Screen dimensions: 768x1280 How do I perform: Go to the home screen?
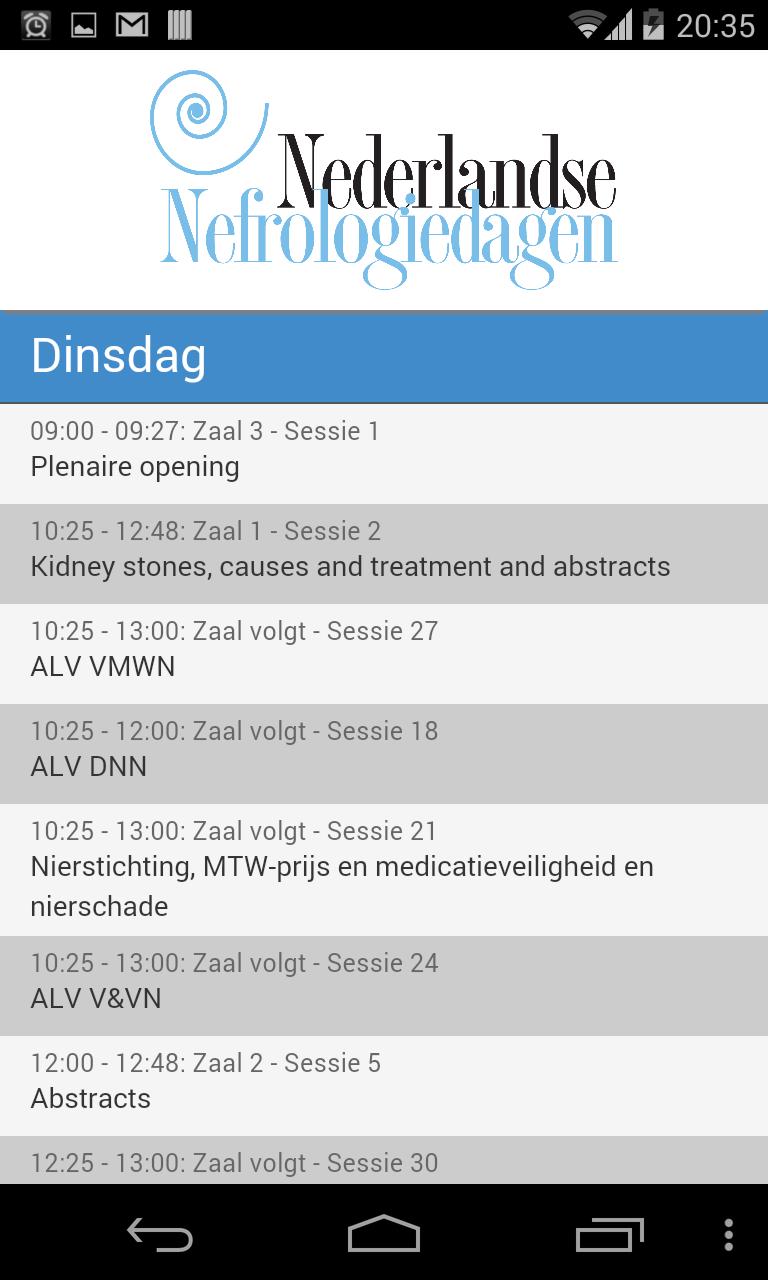pyautogui.click(x=384, y=1234)
